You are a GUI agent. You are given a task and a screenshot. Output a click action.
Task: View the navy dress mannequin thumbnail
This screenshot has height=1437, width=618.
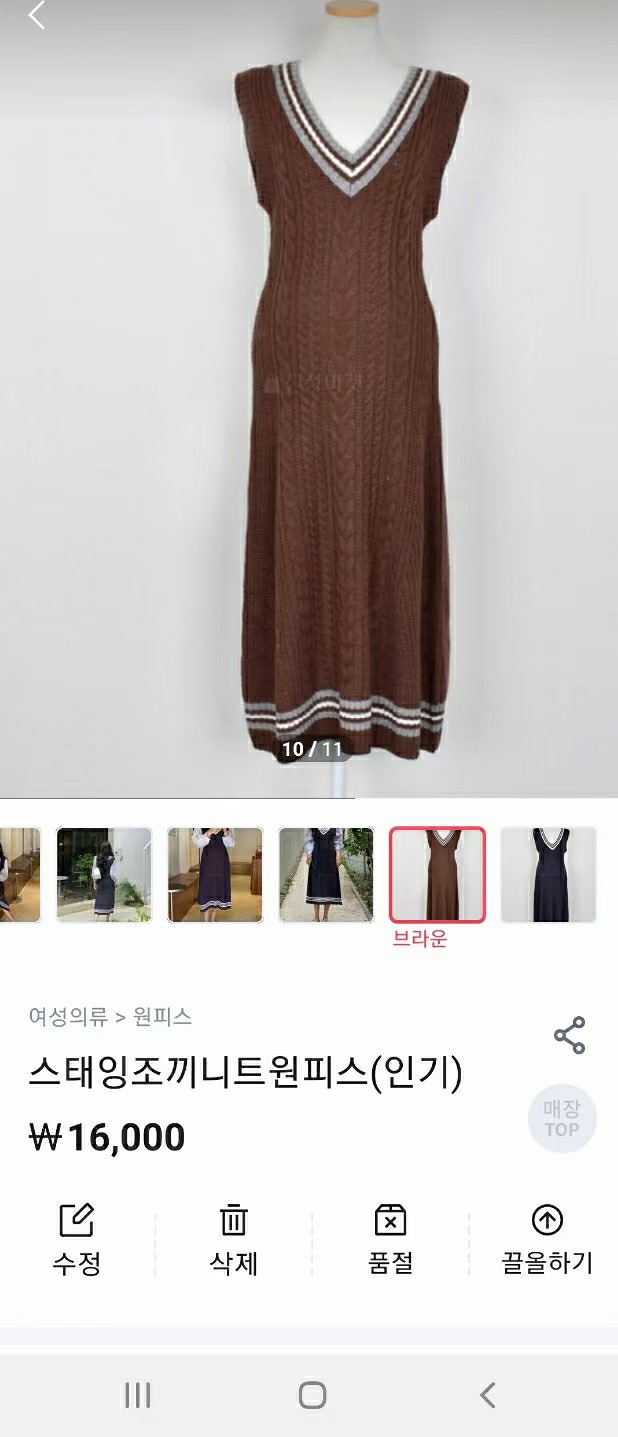[x=548, y=874]
